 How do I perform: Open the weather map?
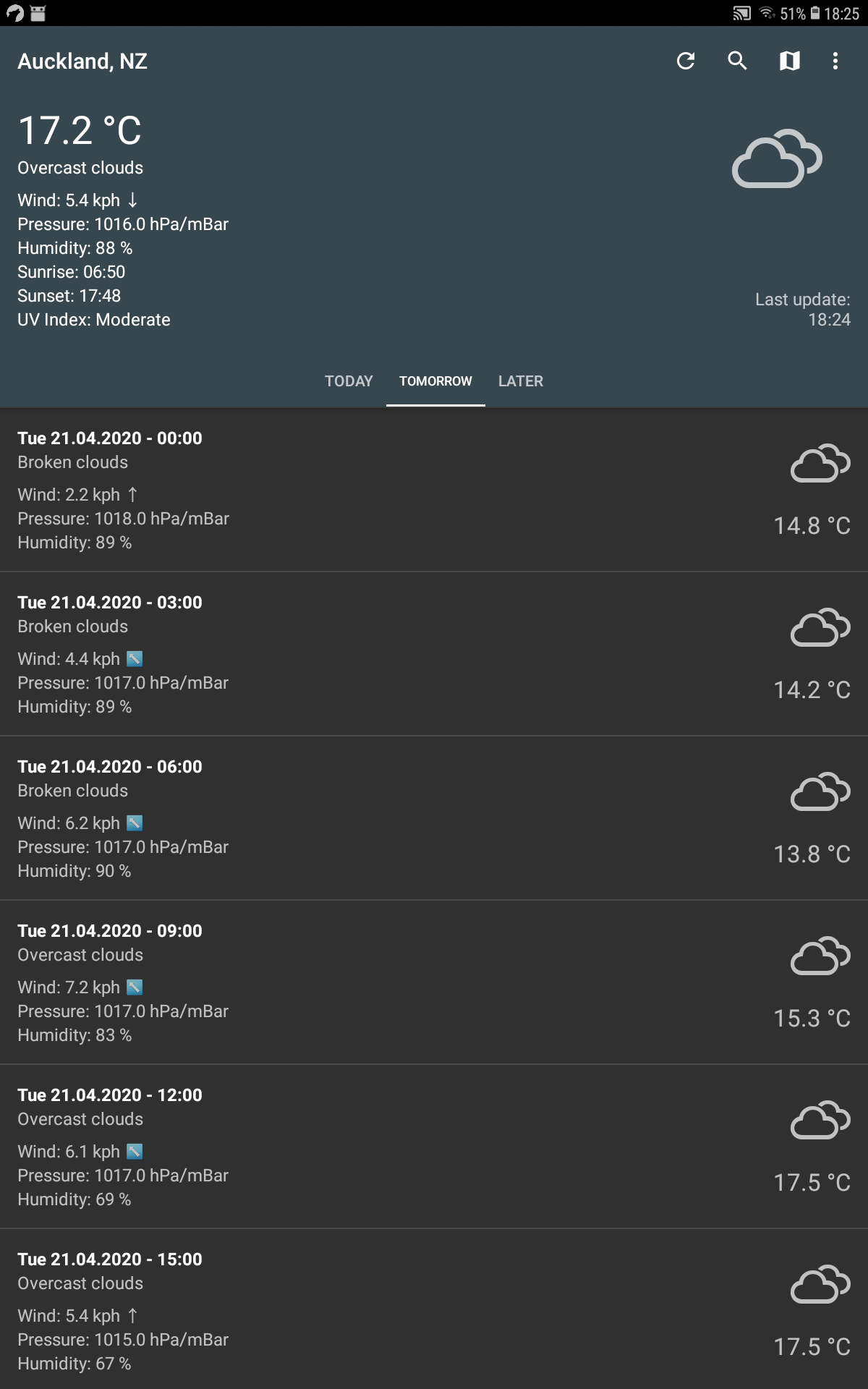coord(789,61)
